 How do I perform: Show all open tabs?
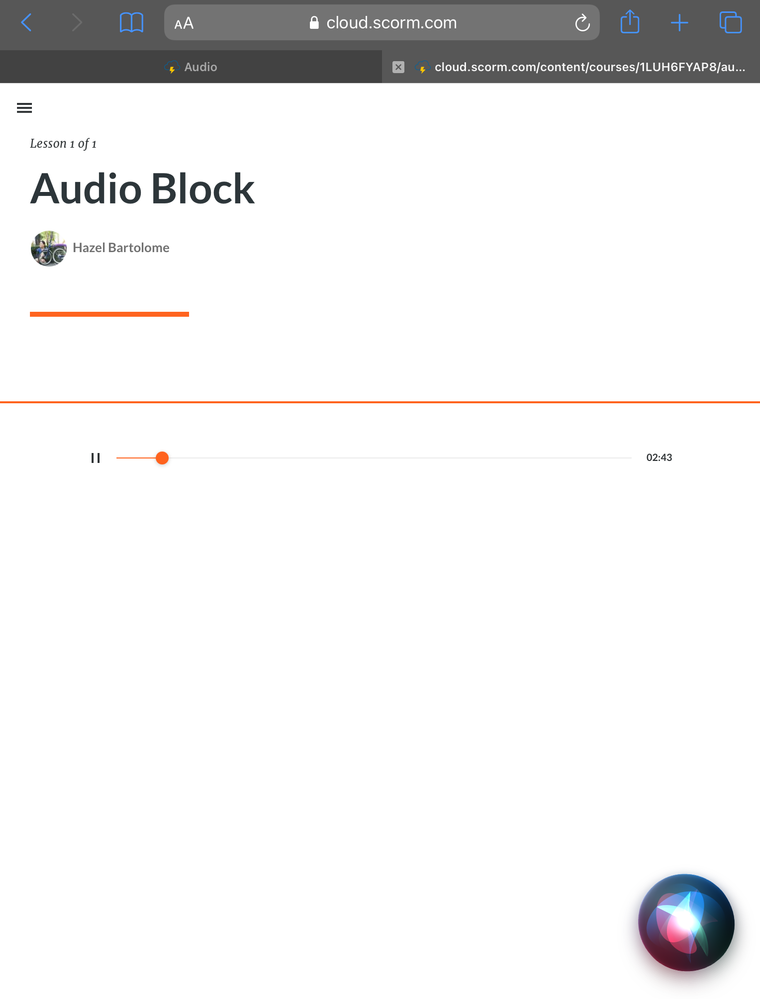pyautogui.click(x=731, y=23)
